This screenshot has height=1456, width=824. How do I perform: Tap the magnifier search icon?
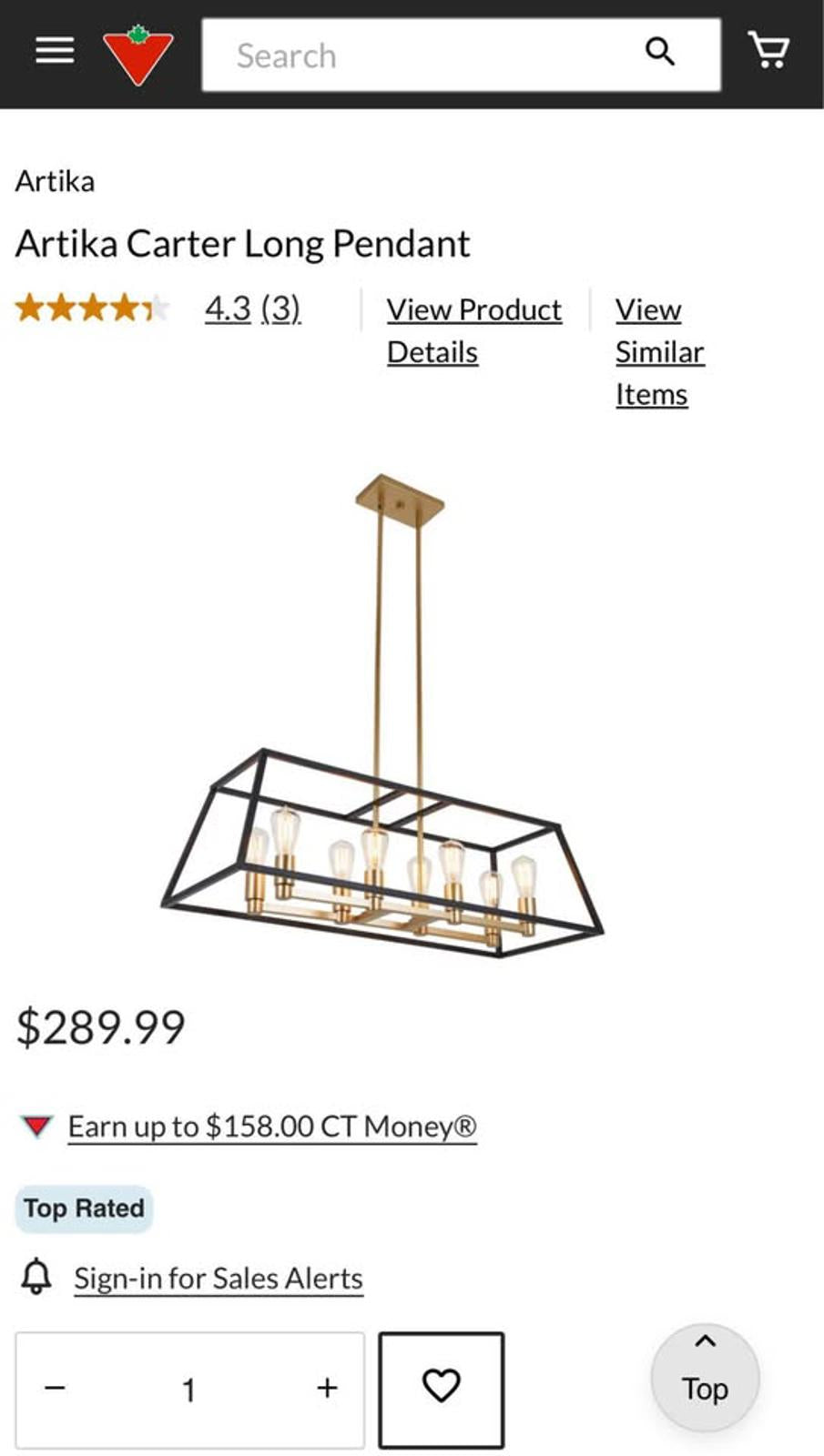pyautogui.click(x=660, y=52)
